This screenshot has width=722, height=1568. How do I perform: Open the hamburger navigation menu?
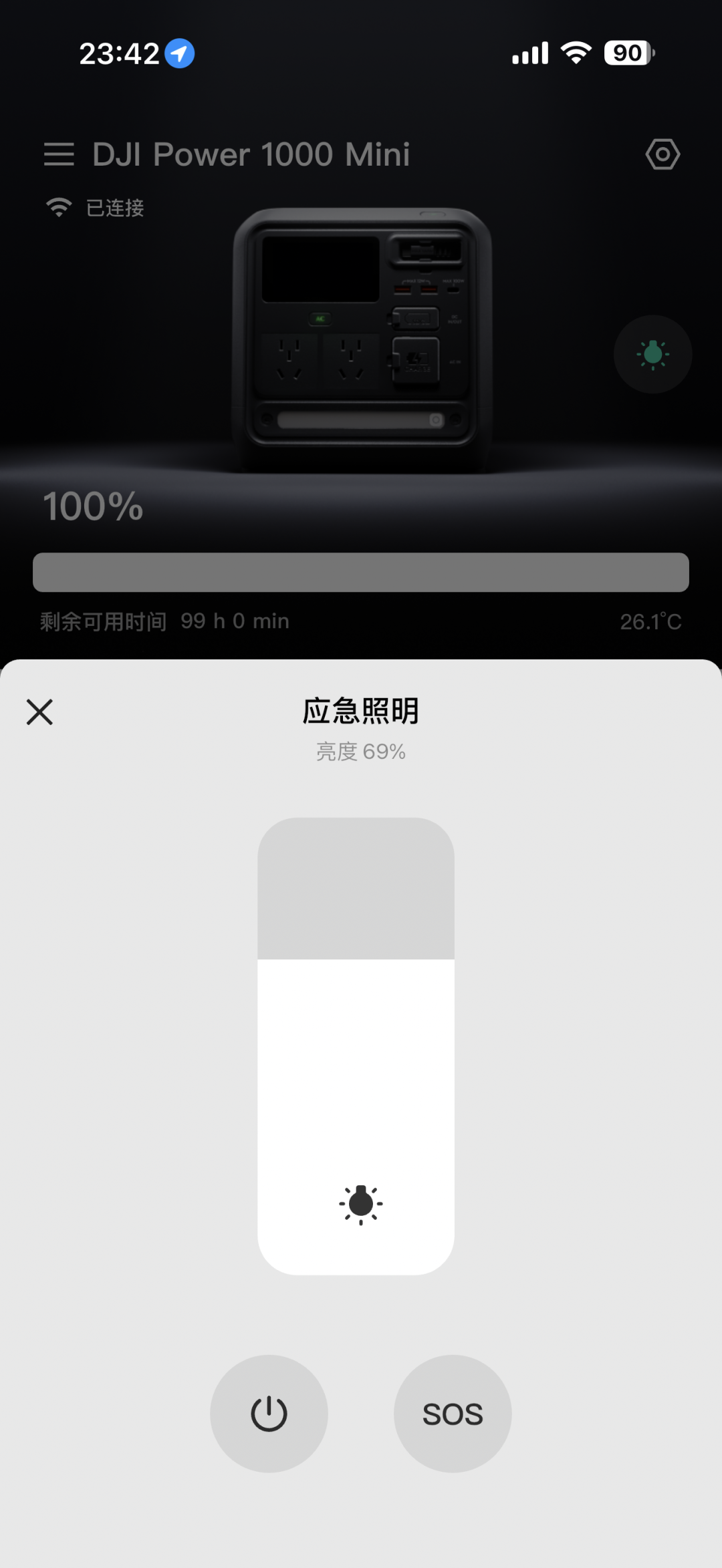click(x=59, y=154)
